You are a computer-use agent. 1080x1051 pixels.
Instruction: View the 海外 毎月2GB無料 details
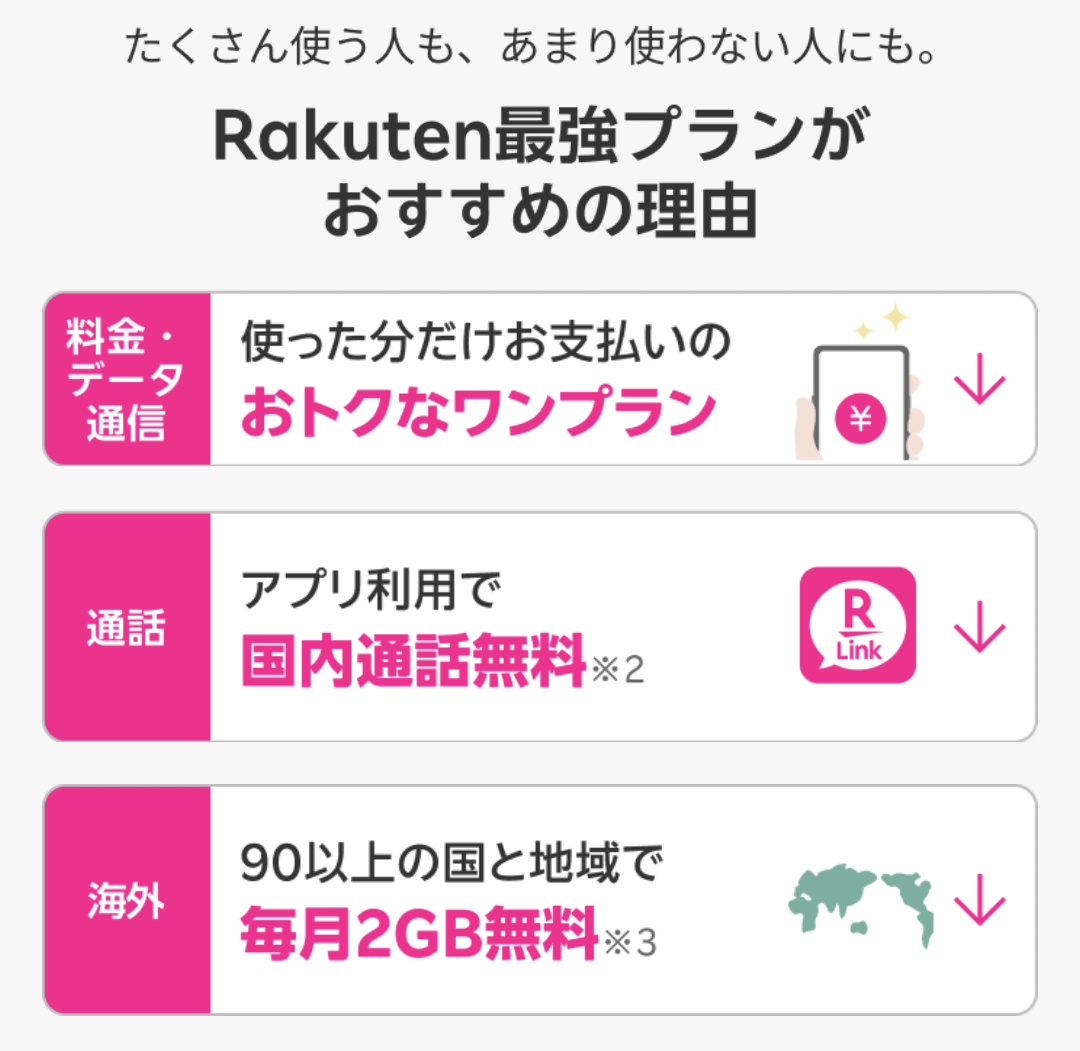[x=540, y=900]
